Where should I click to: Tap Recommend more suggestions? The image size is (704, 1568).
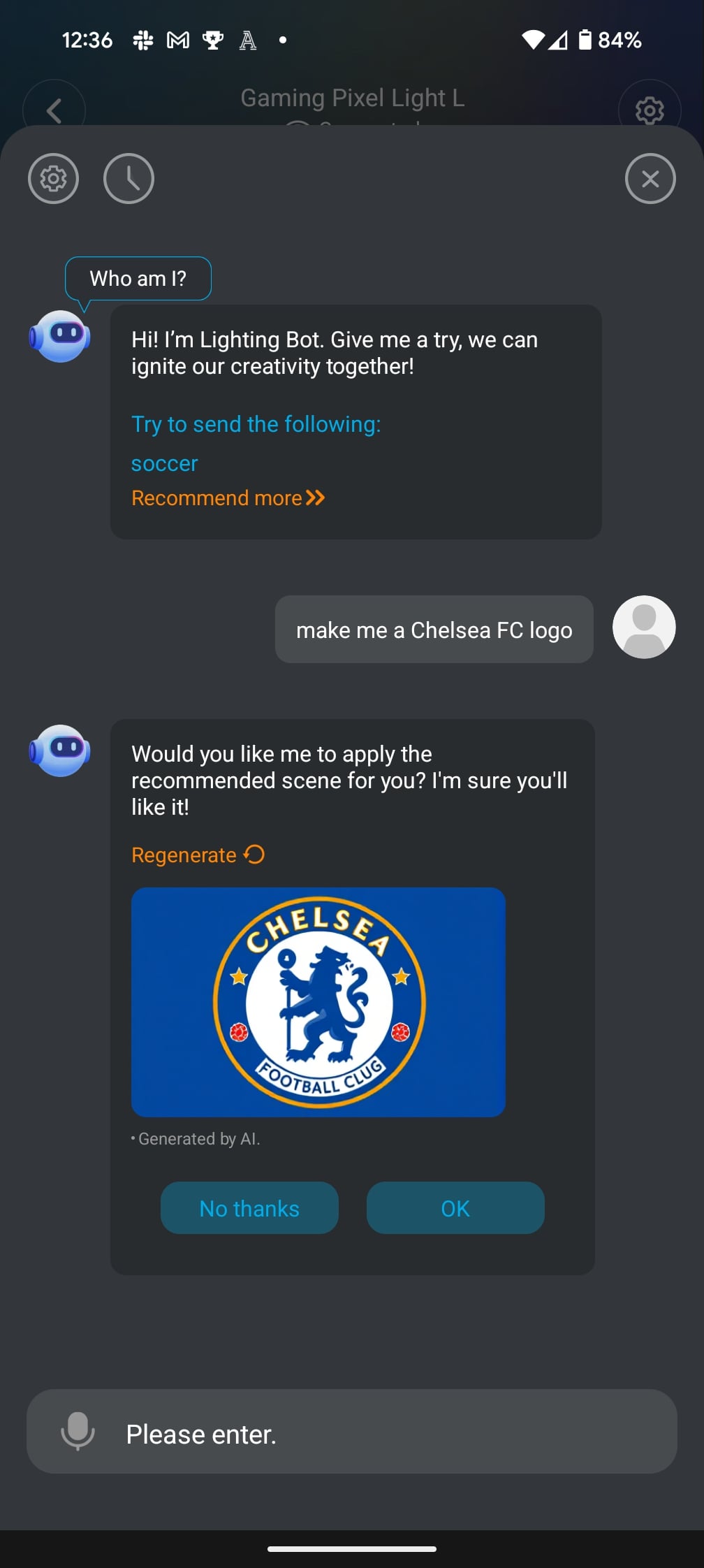pyautogui.click(x=228, y=498)
